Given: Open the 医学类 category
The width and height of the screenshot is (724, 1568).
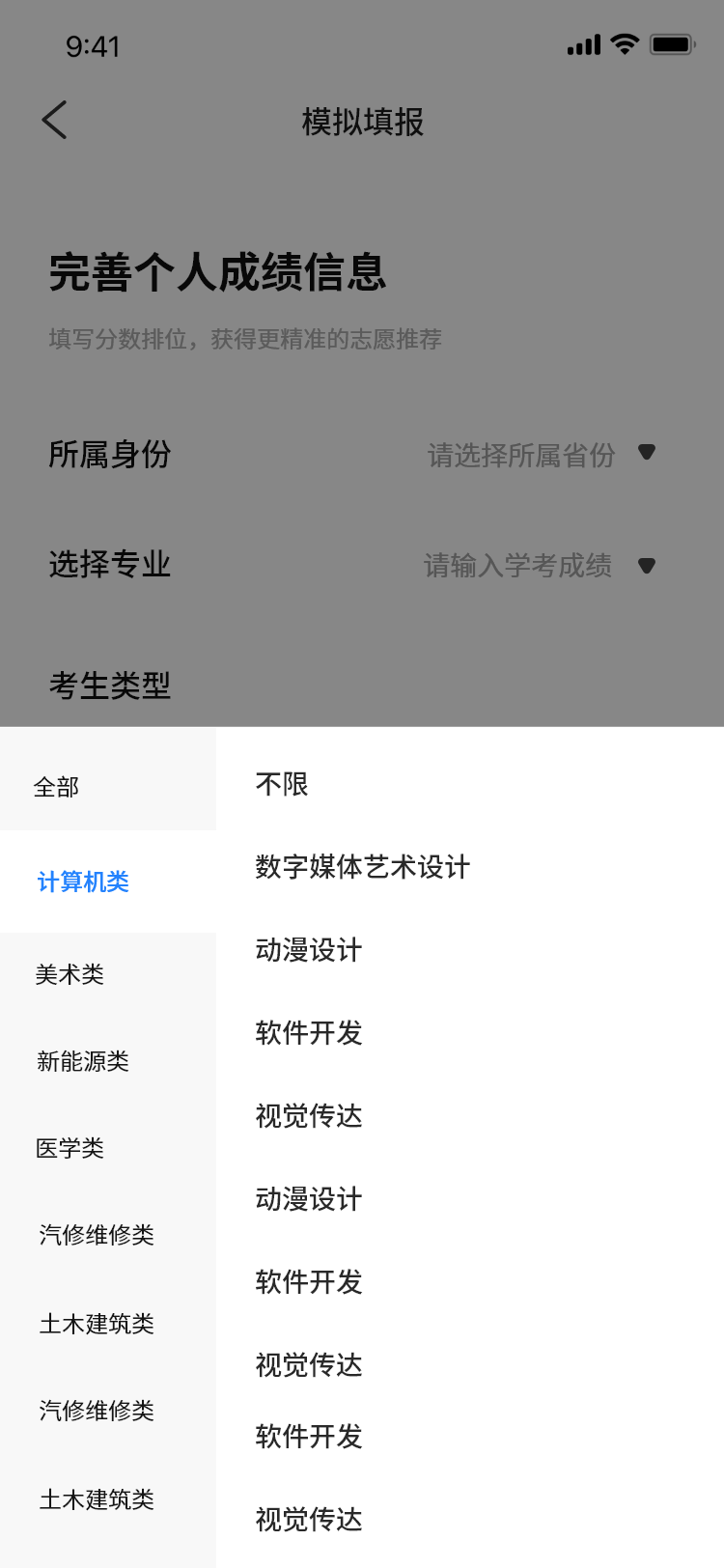Looking at the screenshot, I should click(70, 1148).
